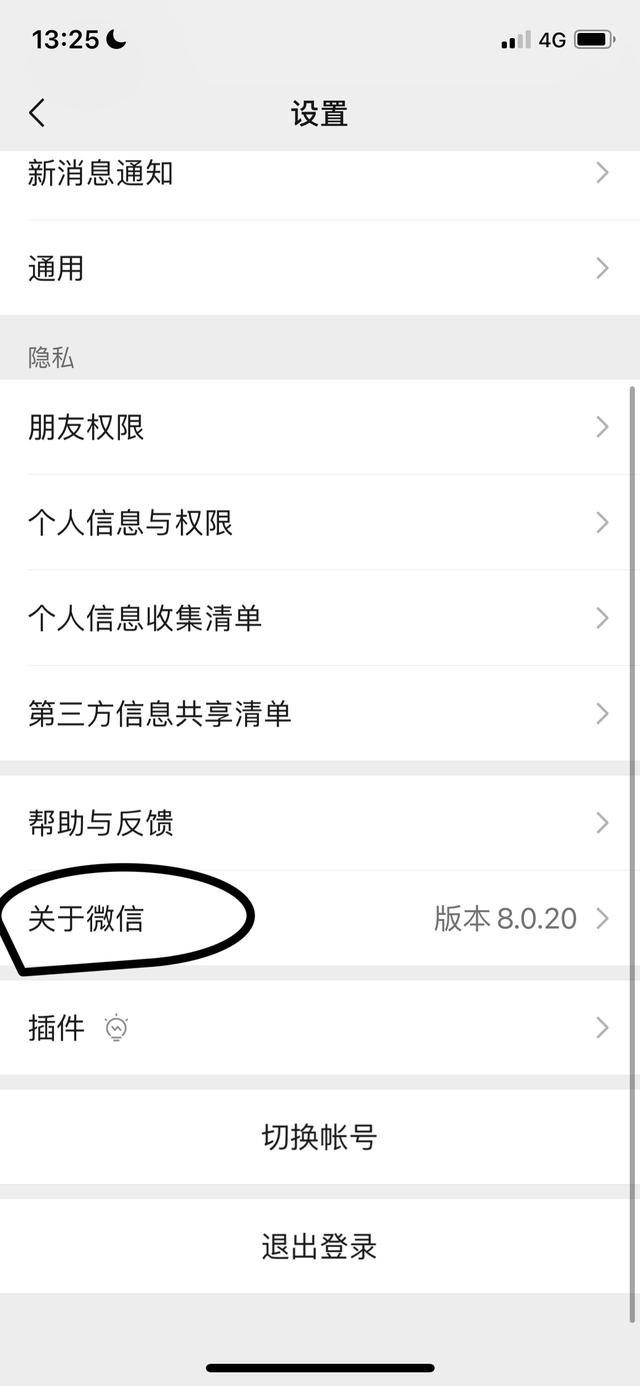Open 个人信息与权限
Viewport: 640px width, 1386px height.
[x=318, y=523]
